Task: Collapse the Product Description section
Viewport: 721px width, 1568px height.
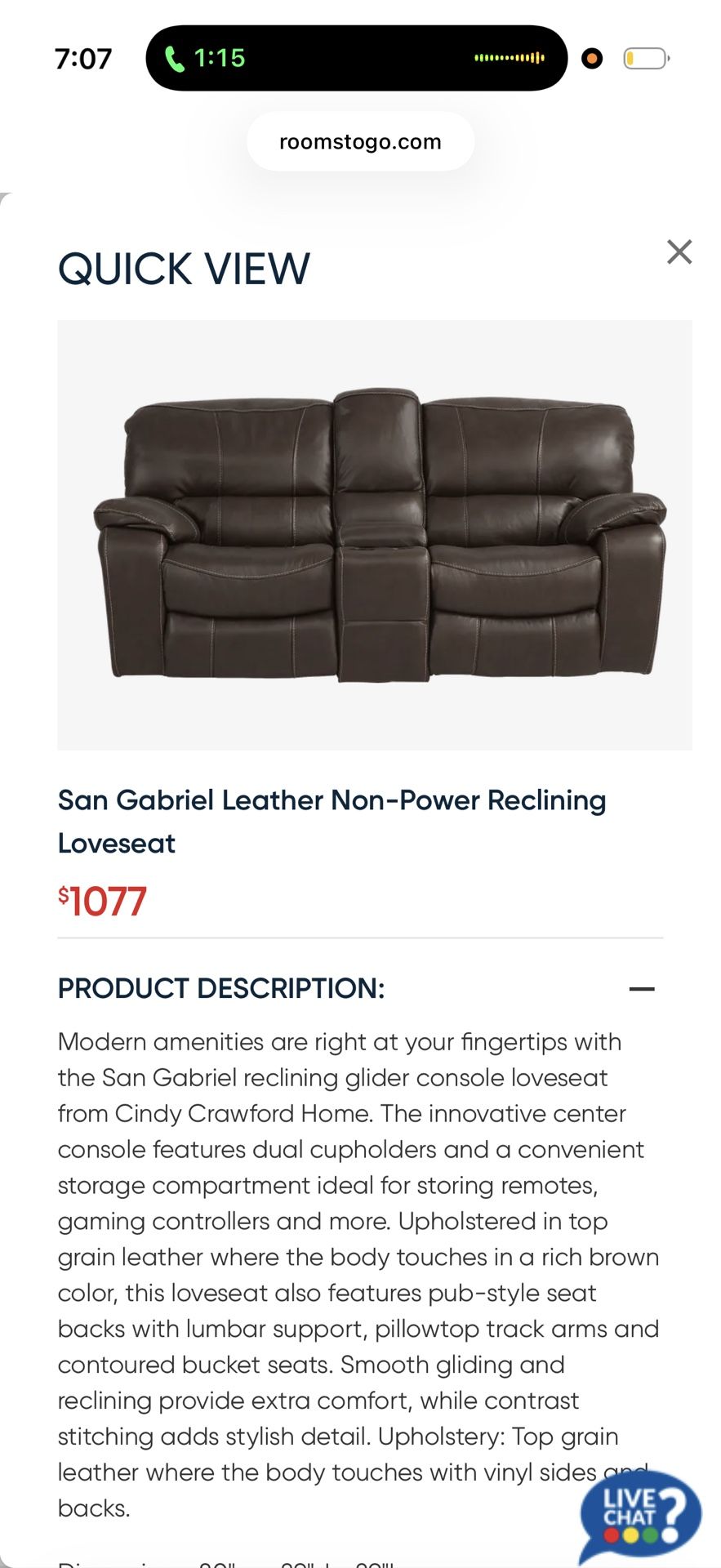Action: click(642, 989)
